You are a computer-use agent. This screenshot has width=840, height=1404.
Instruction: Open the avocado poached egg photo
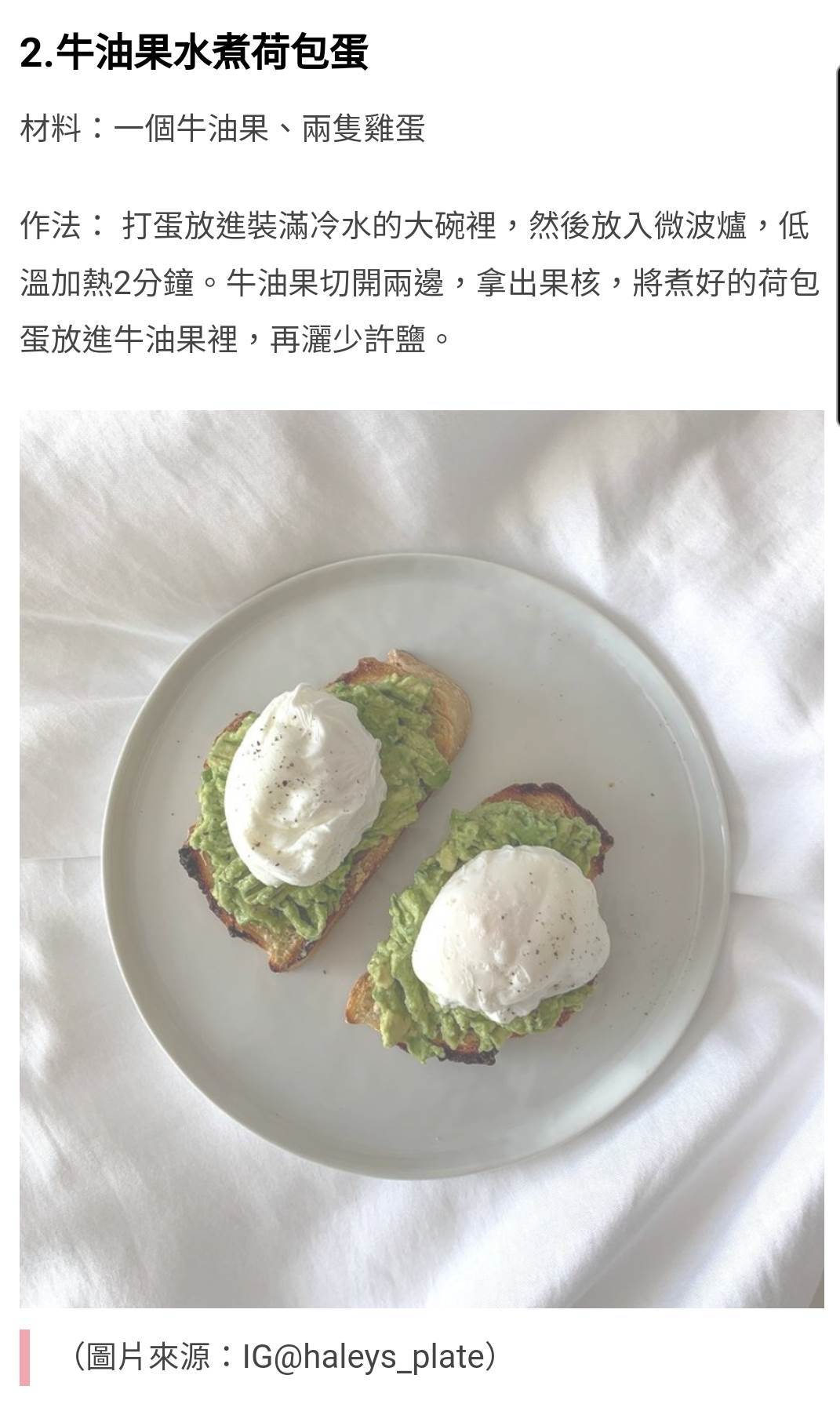pyautogui.click(x=421, y=858)
